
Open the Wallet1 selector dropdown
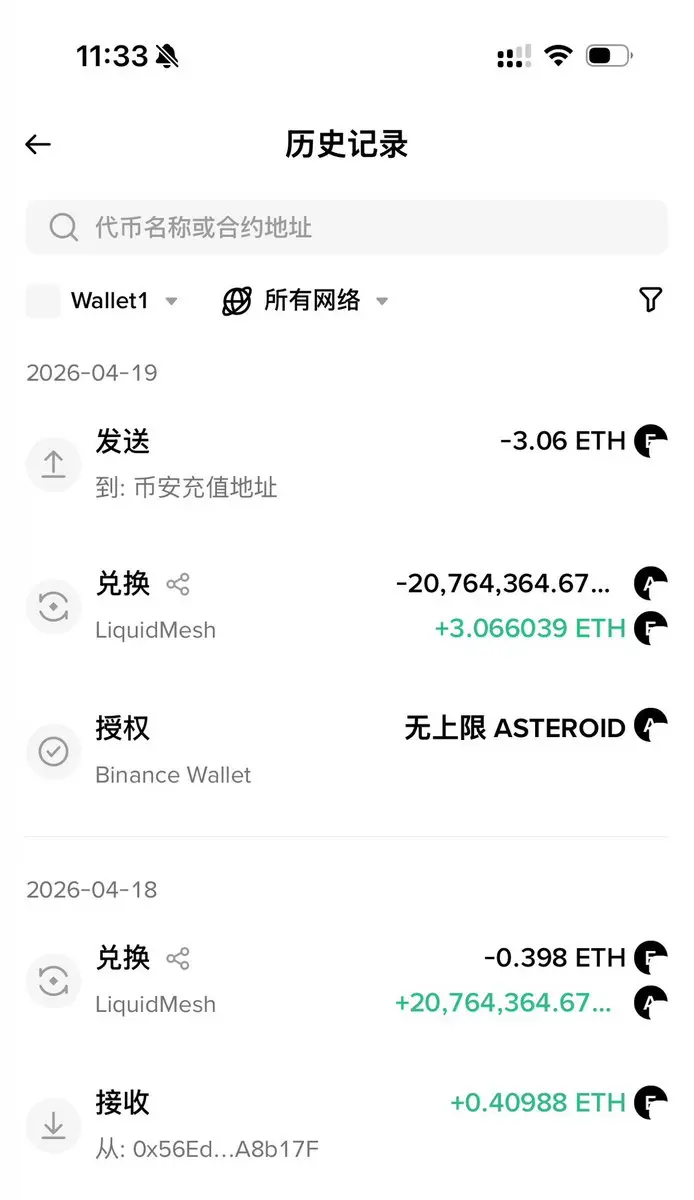pyautogui.click(x=103, y=300)
